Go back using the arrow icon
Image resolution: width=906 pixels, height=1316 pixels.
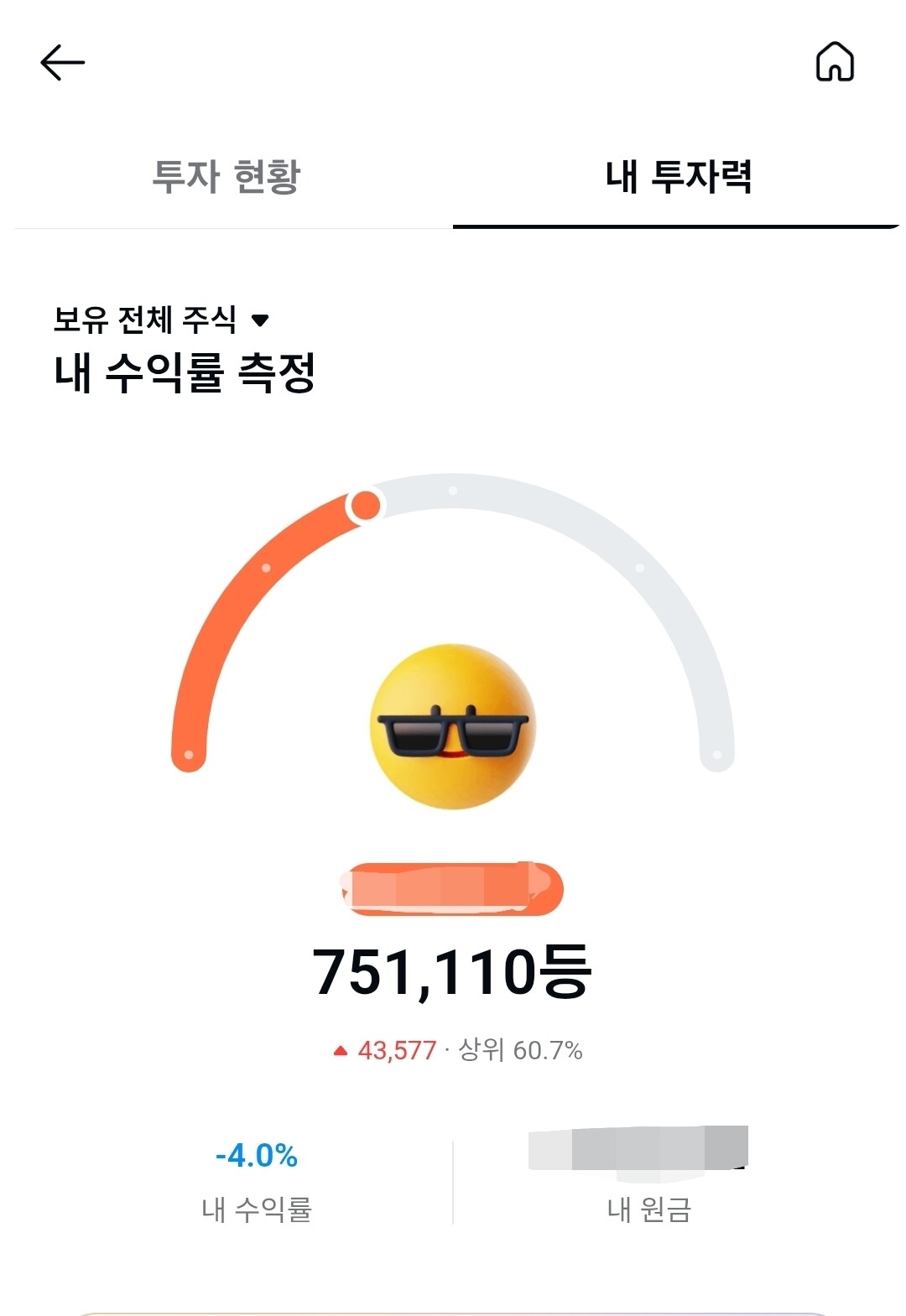(x=63, y=63)
